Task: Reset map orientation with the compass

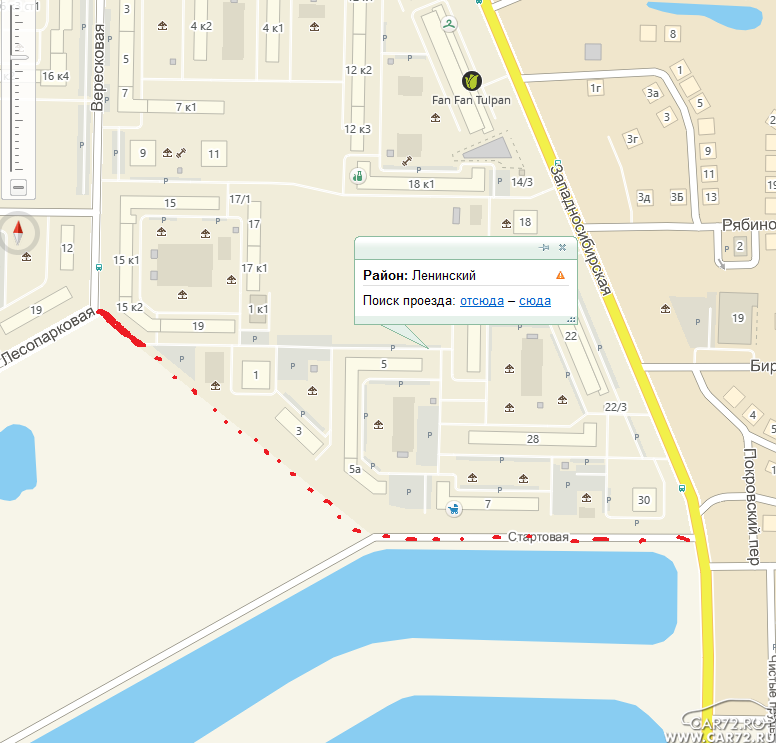Action: coord(17,234)
